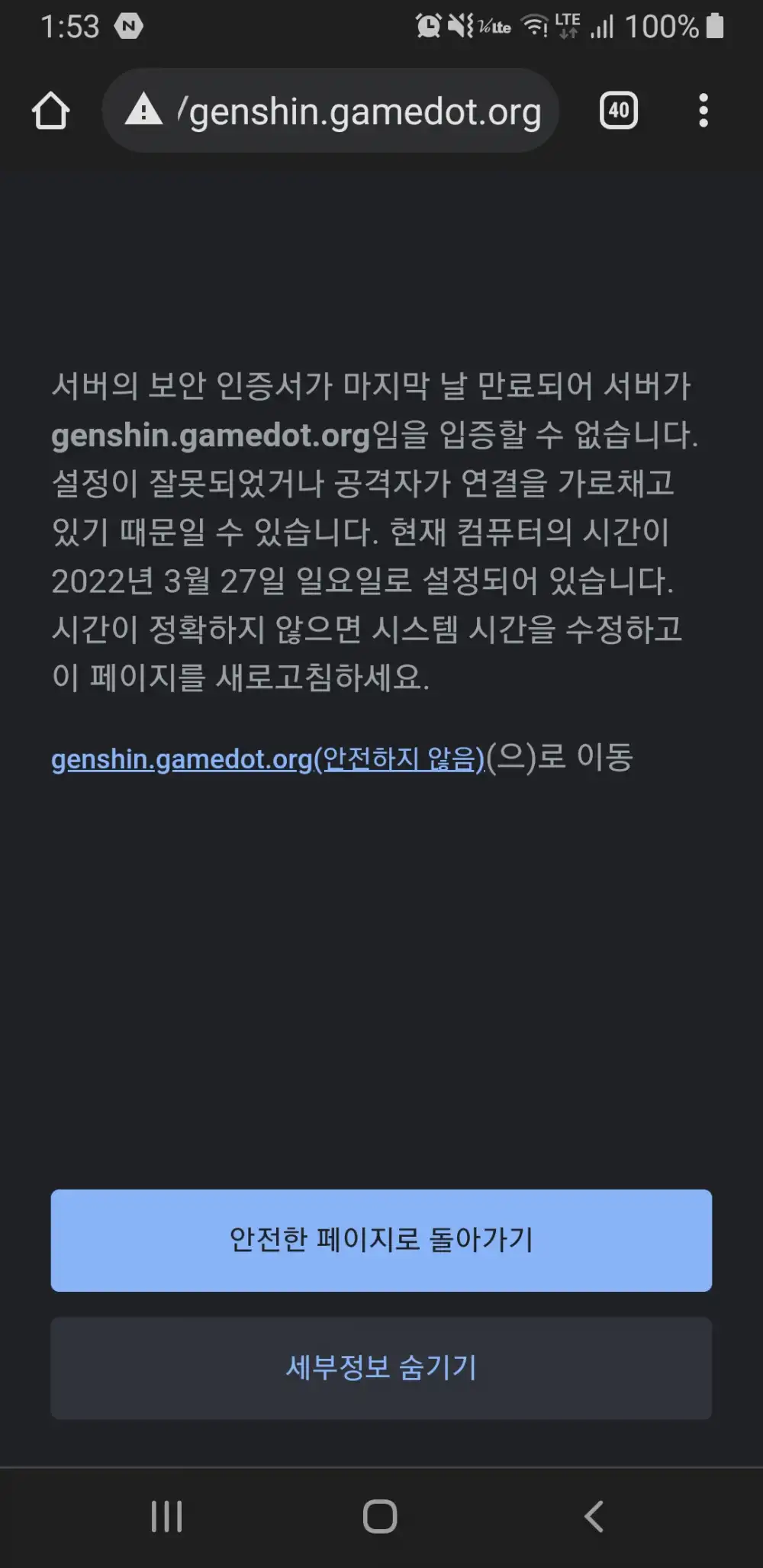The height and width of the screenshot is (1568, 763).
Task: Tap the Chrome home icon
Action: click(51, 111)
